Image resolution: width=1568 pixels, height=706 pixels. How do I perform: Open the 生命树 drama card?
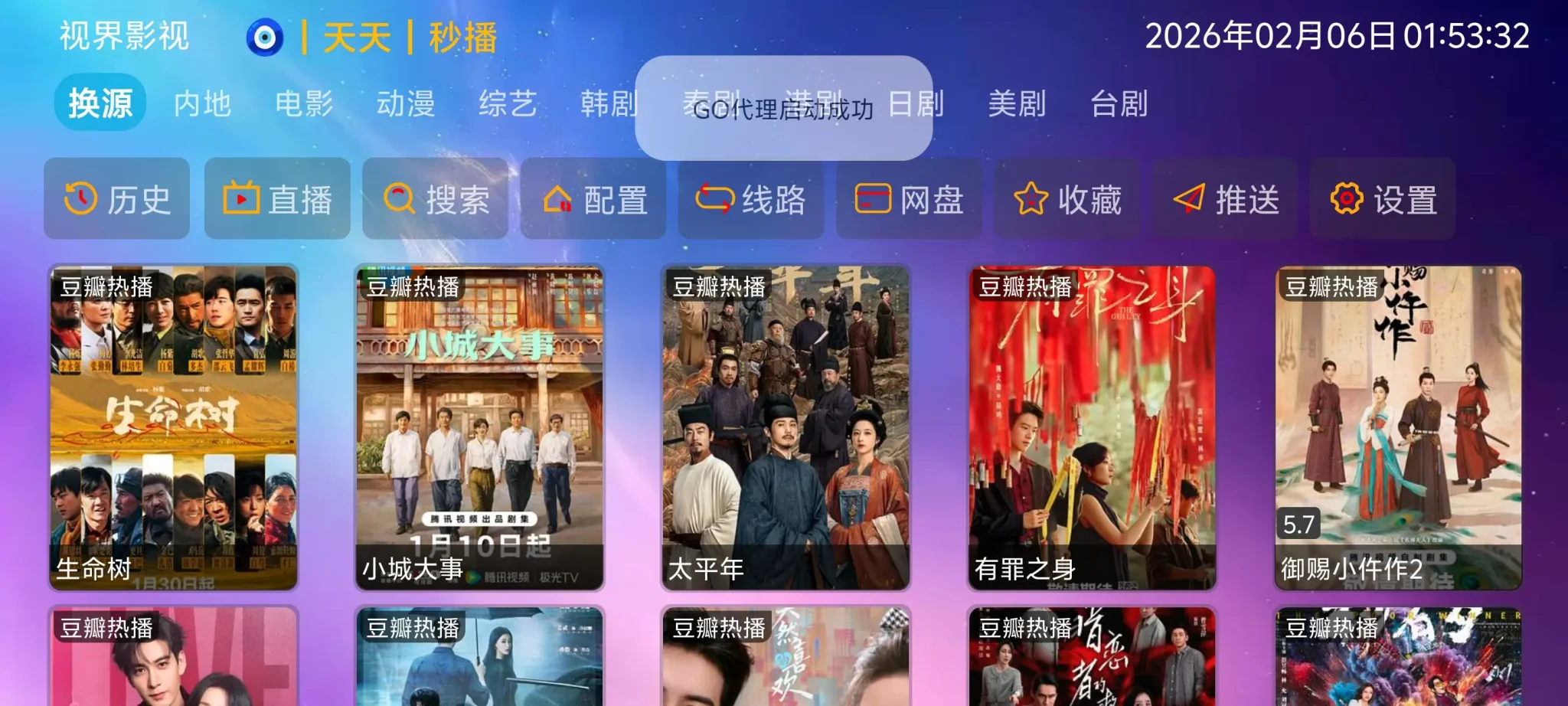(174, 427)
